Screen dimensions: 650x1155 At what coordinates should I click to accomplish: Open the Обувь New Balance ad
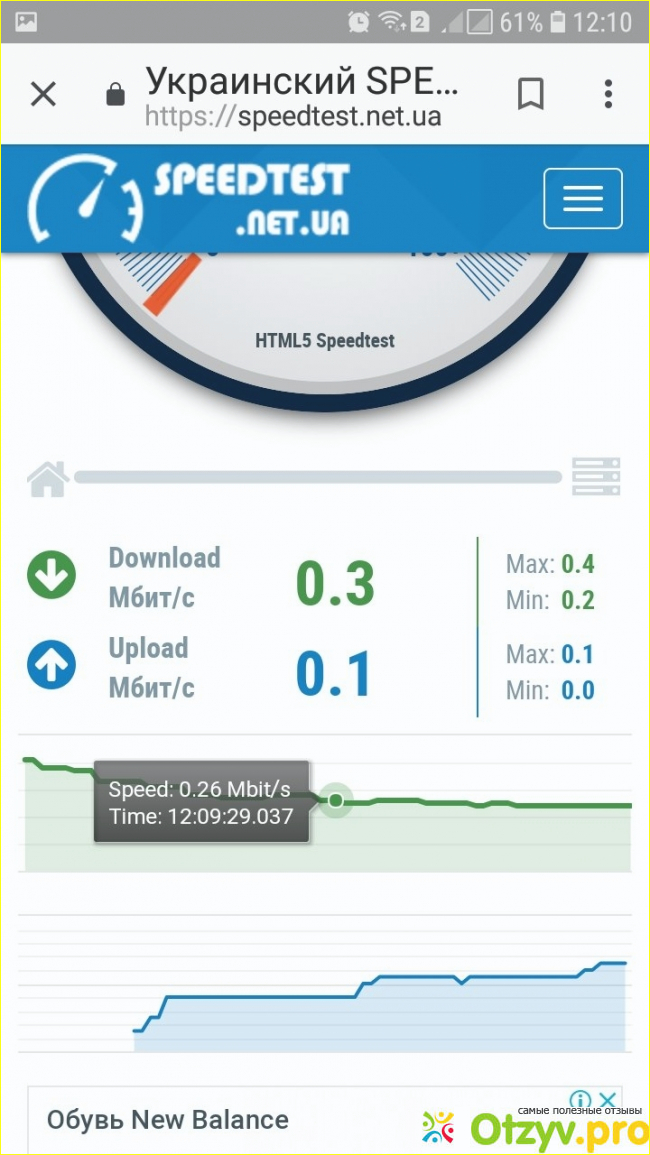(168, 1120)
